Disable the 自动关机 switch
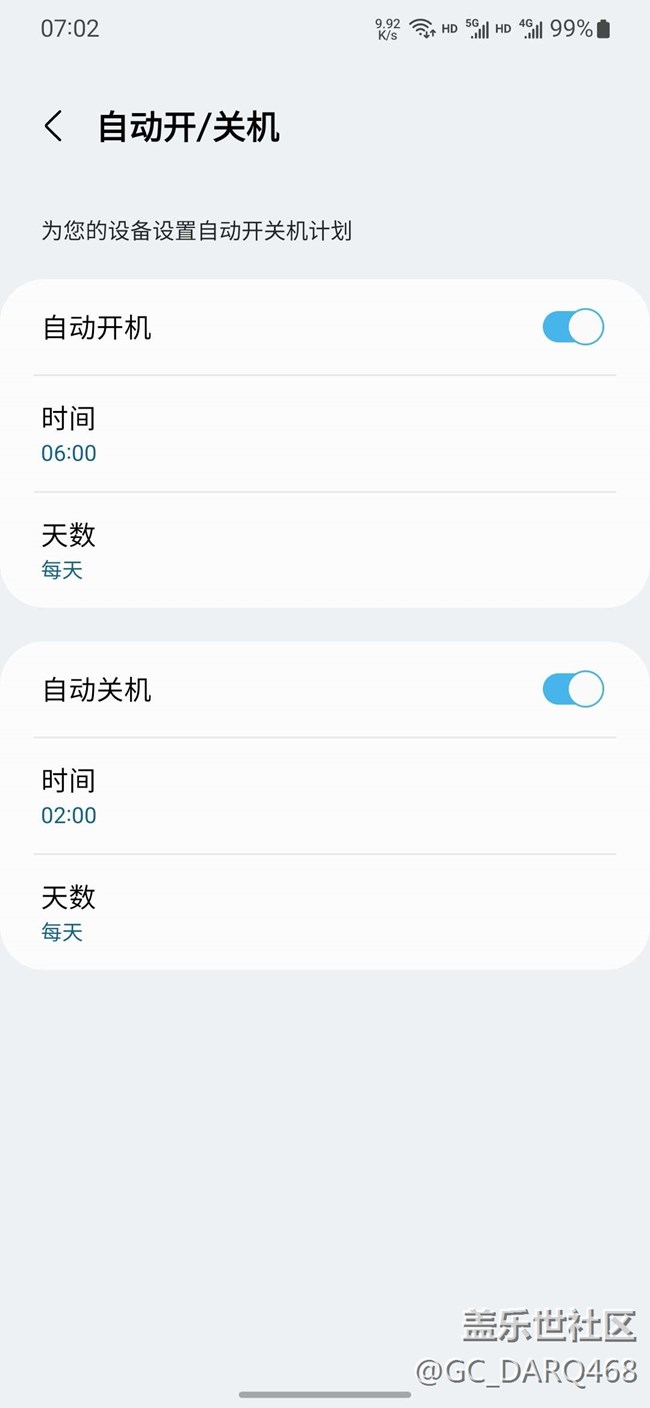Image resolution: width=650 pixels, height=1408 pixels. pyautogui.click(x=573, y=689)
